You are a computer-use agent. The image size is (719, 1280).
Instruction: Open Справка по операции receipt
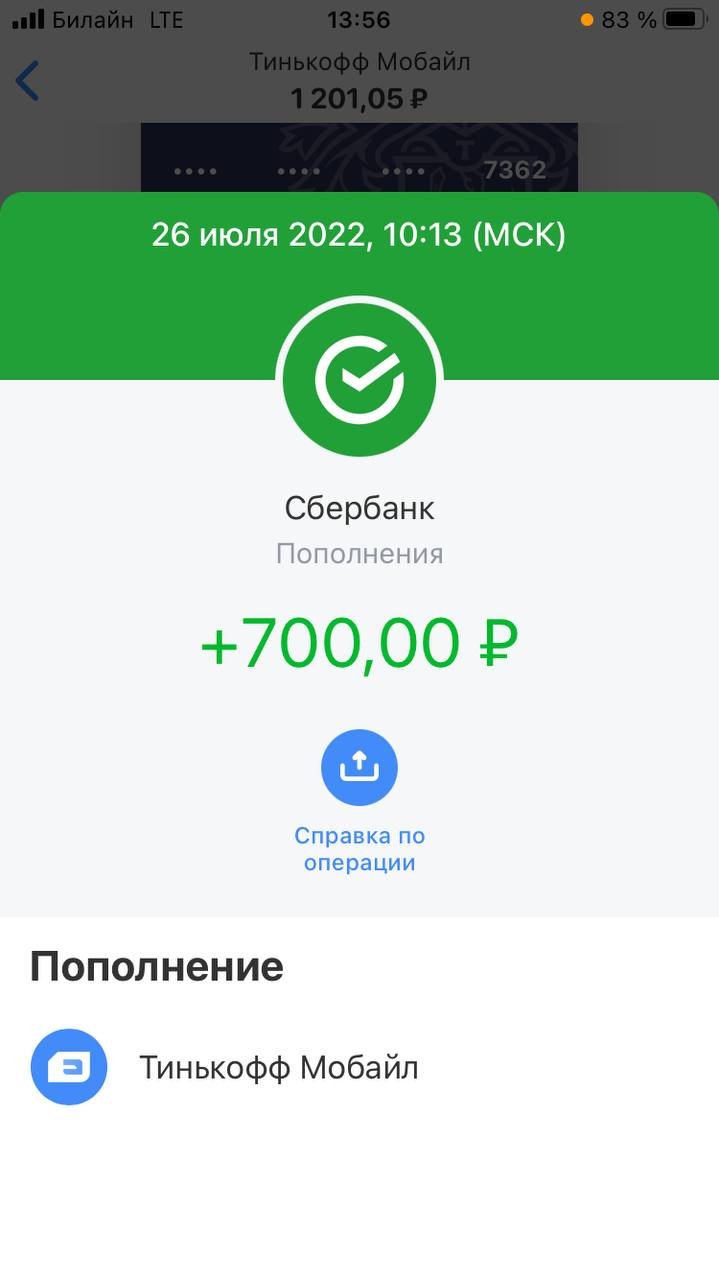click(x=359, y=768)
